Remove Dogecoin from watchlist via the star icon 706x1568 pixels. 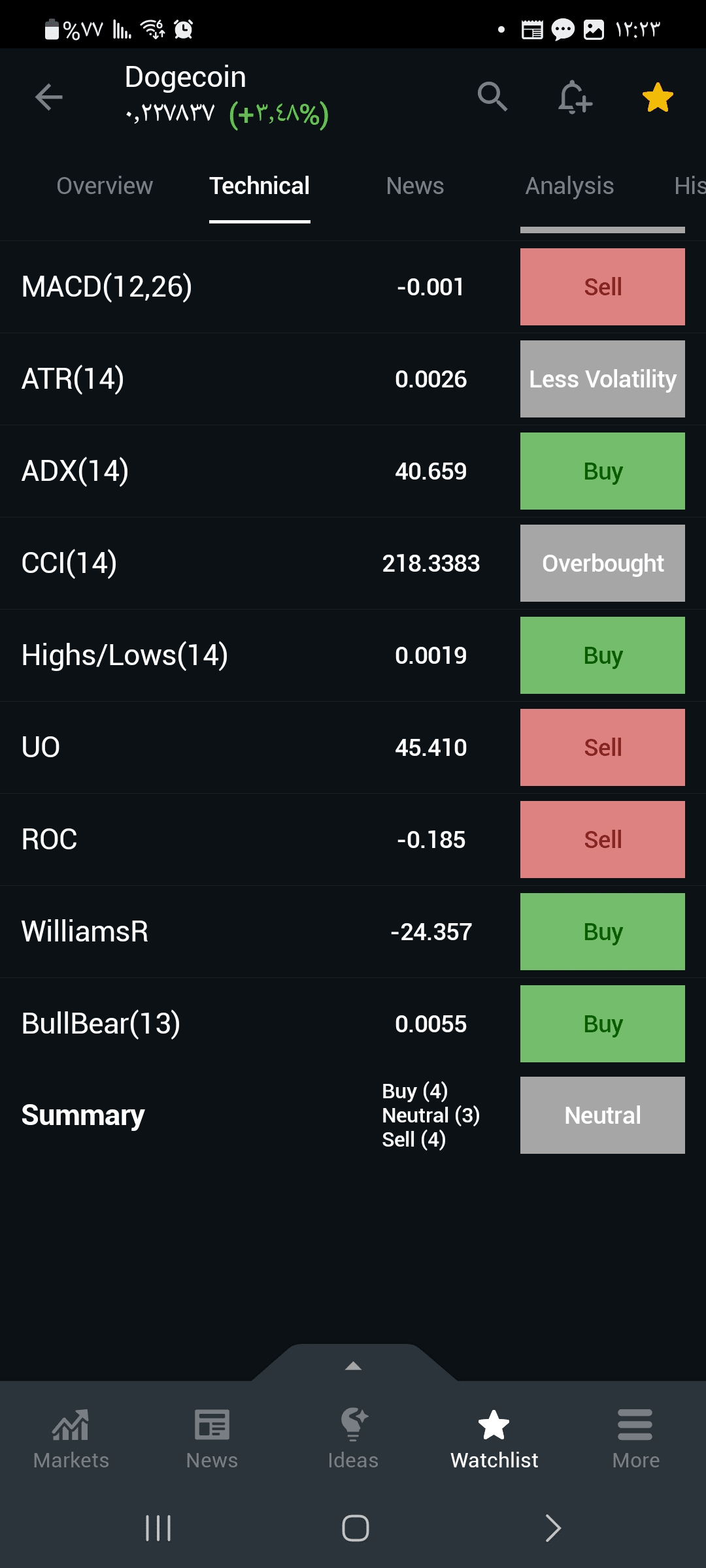click(658, 97)
